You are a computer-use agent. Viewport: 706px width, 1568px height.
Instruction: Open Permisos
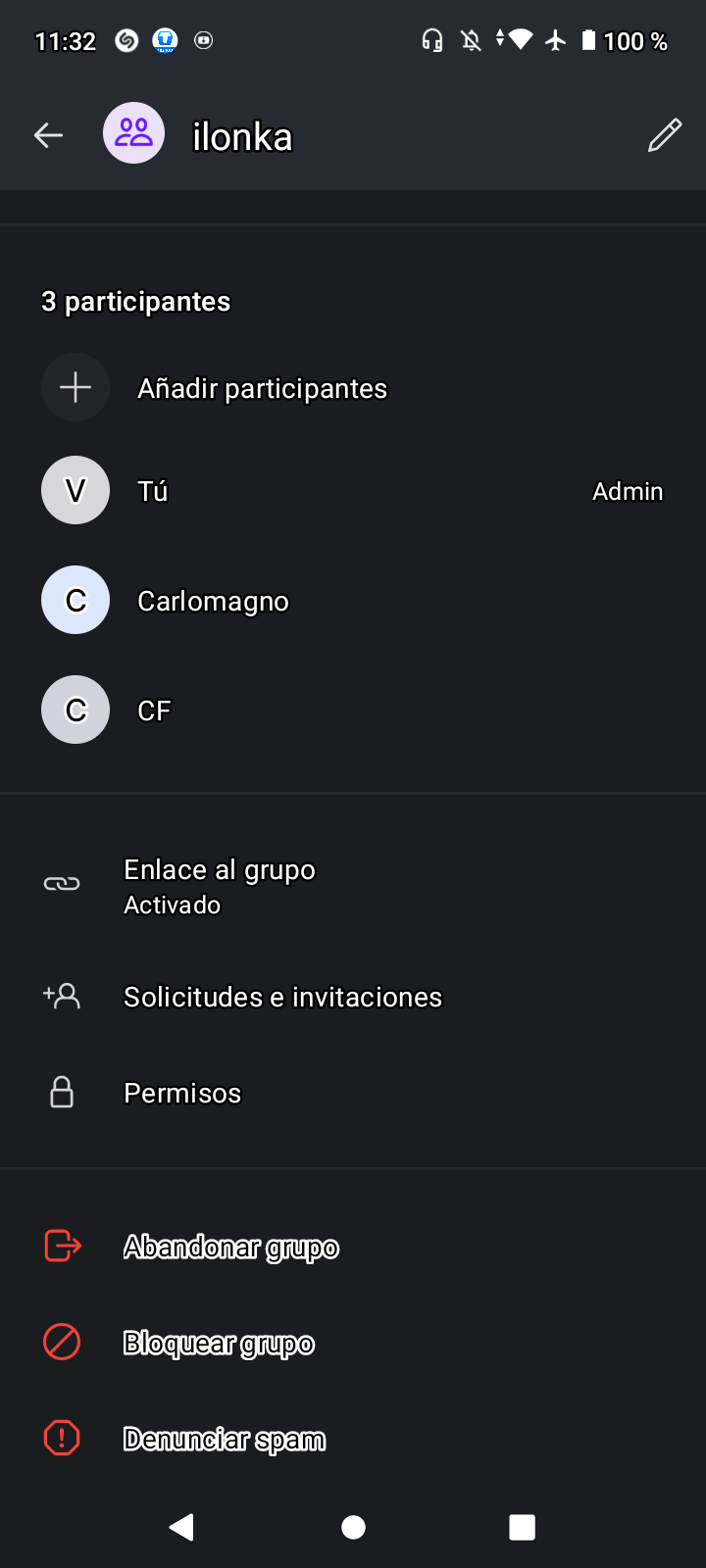[353, 1093]
